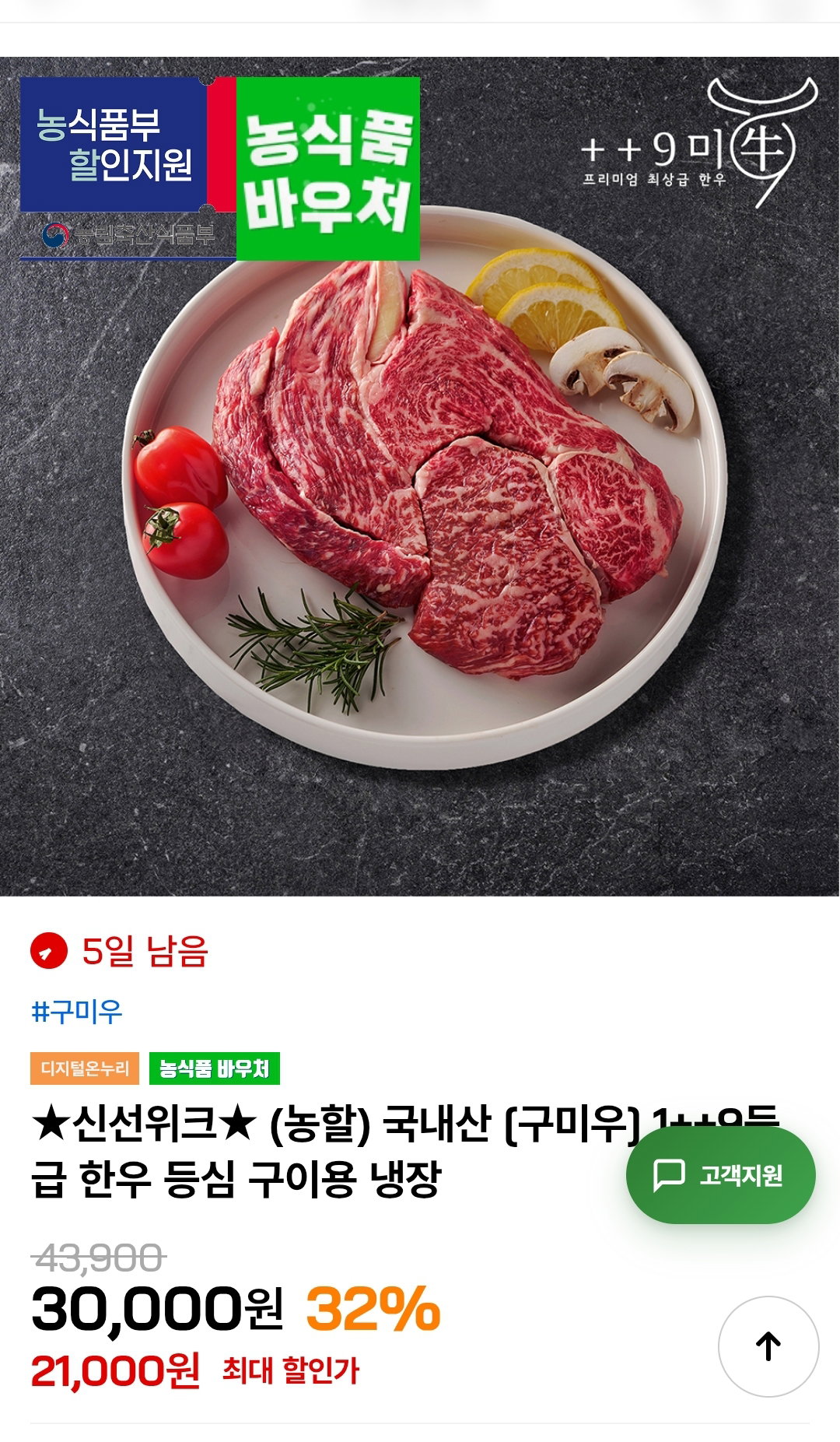The image size is (840, 1442).
Task: Open the 고객지원 chat button
Action: [x=720, y=1175]
